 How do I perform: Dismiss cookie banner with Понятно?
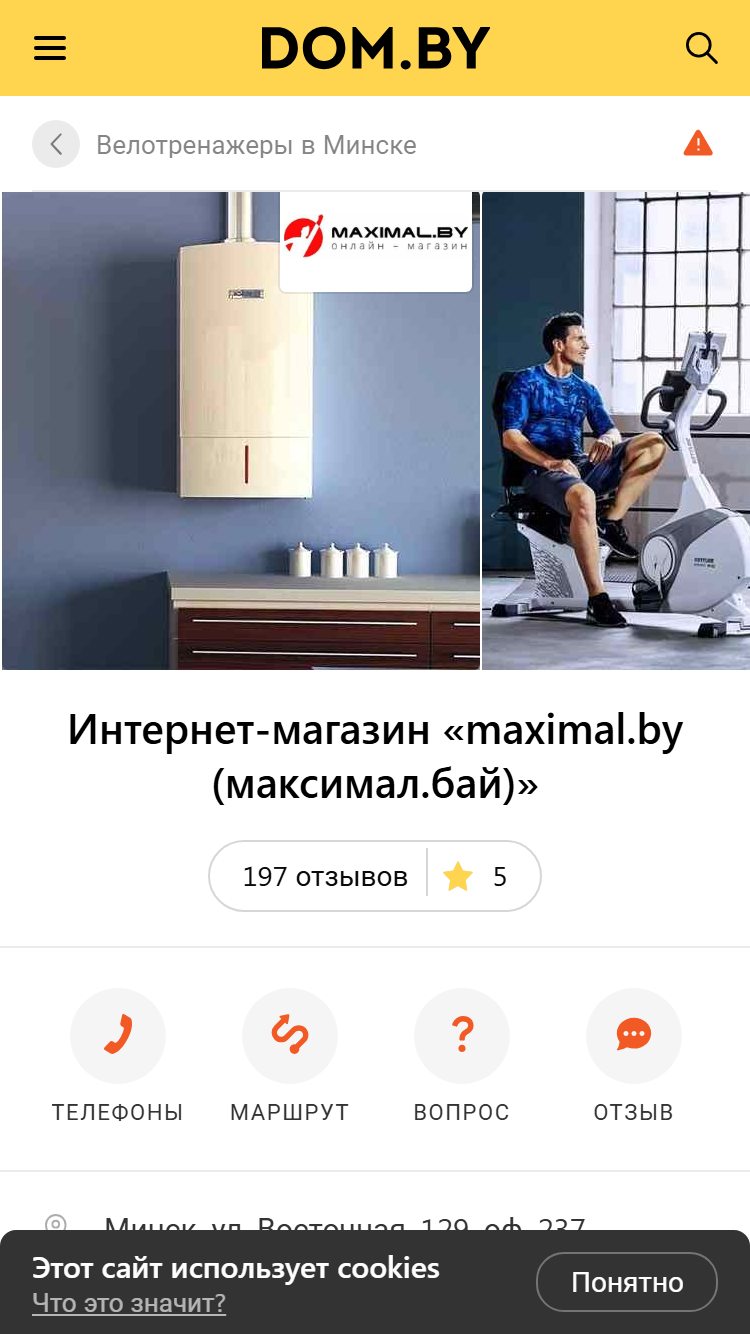point(627,1282)
